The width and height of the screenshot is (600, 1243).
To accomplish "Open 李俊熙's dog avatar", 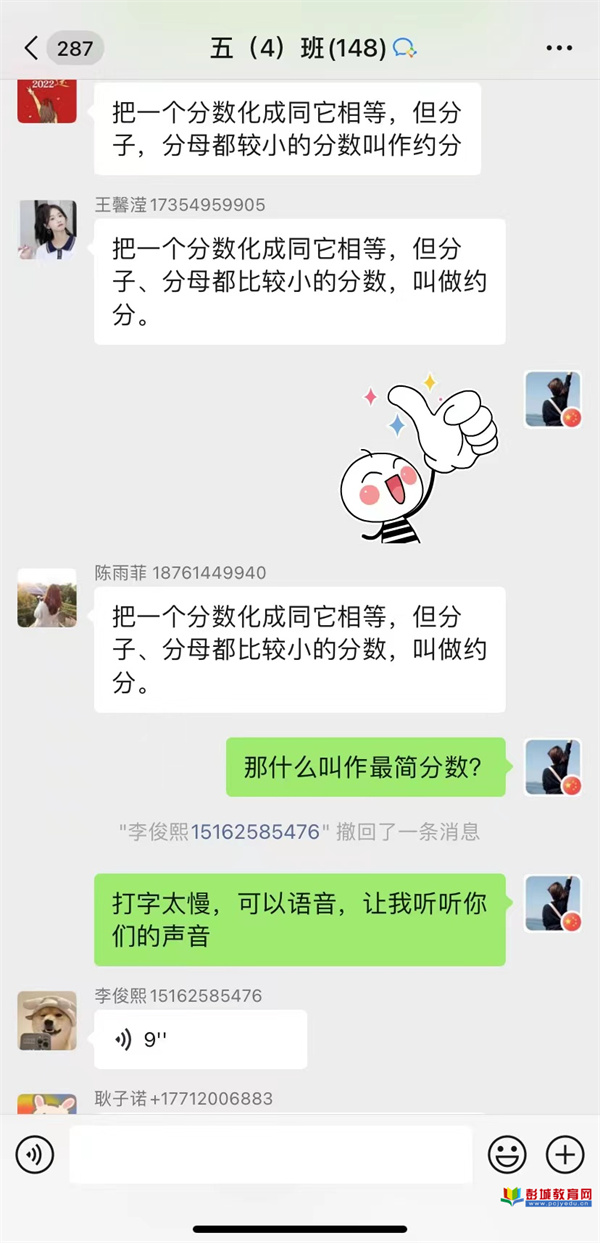I will (47, 1021).
